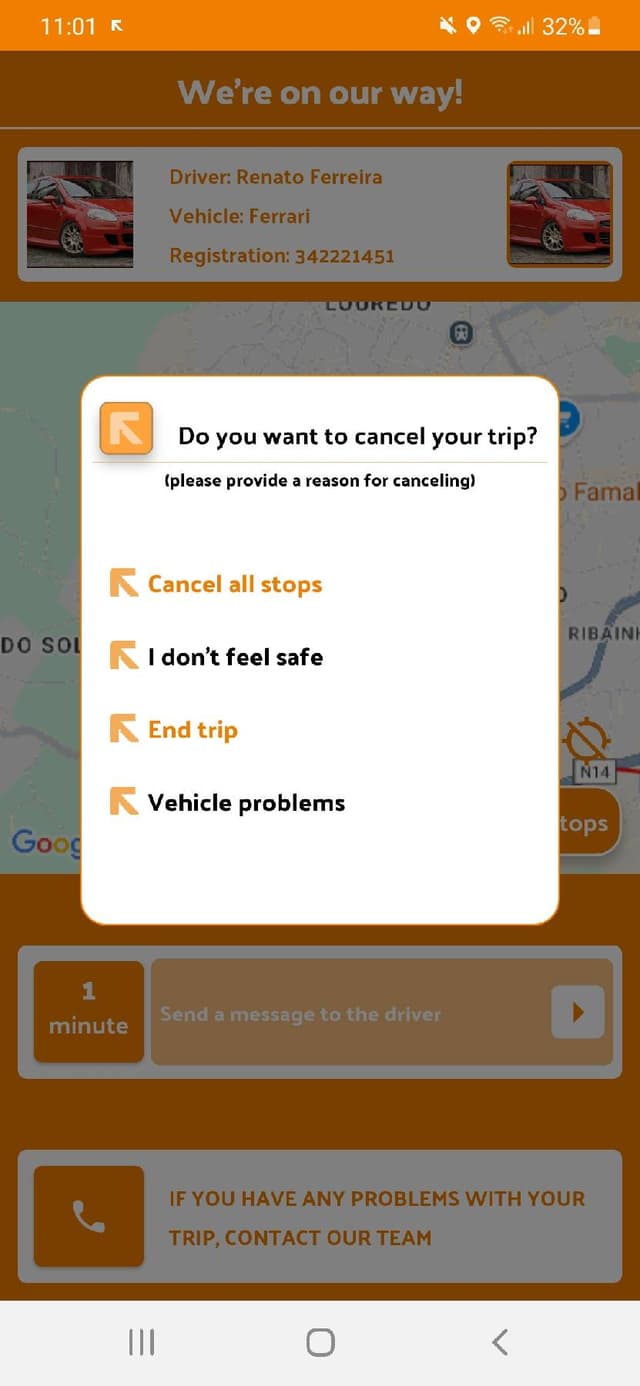Tap the arrow icon in the dialog header
The width and height of the screenshot is (640, 1386).
(x=126, y=429)
